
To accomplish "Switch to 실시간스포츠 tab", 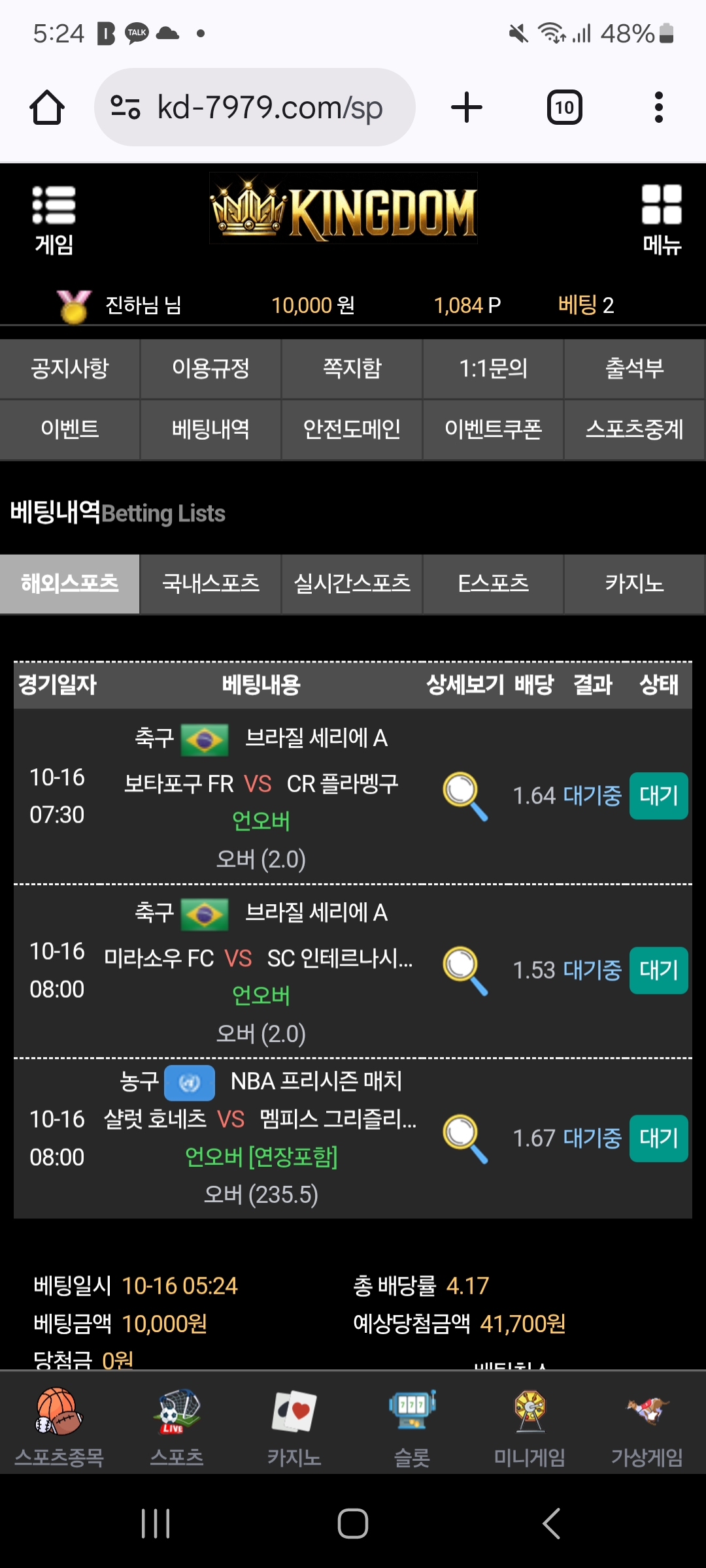I will click(x=352, y=583).
